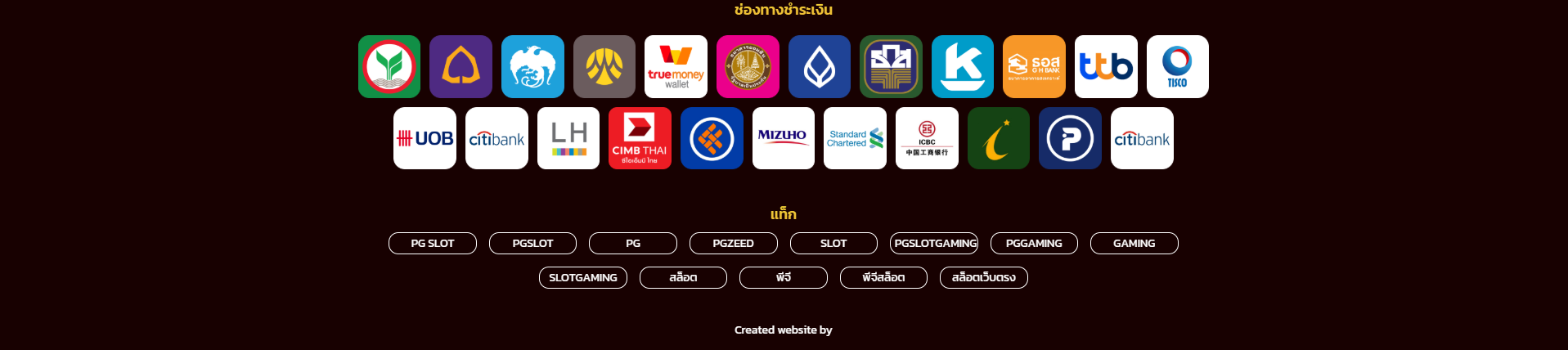1568x350 pixels.
Task: Select the PGSLOT tag chip
Action: coord(532,244)
